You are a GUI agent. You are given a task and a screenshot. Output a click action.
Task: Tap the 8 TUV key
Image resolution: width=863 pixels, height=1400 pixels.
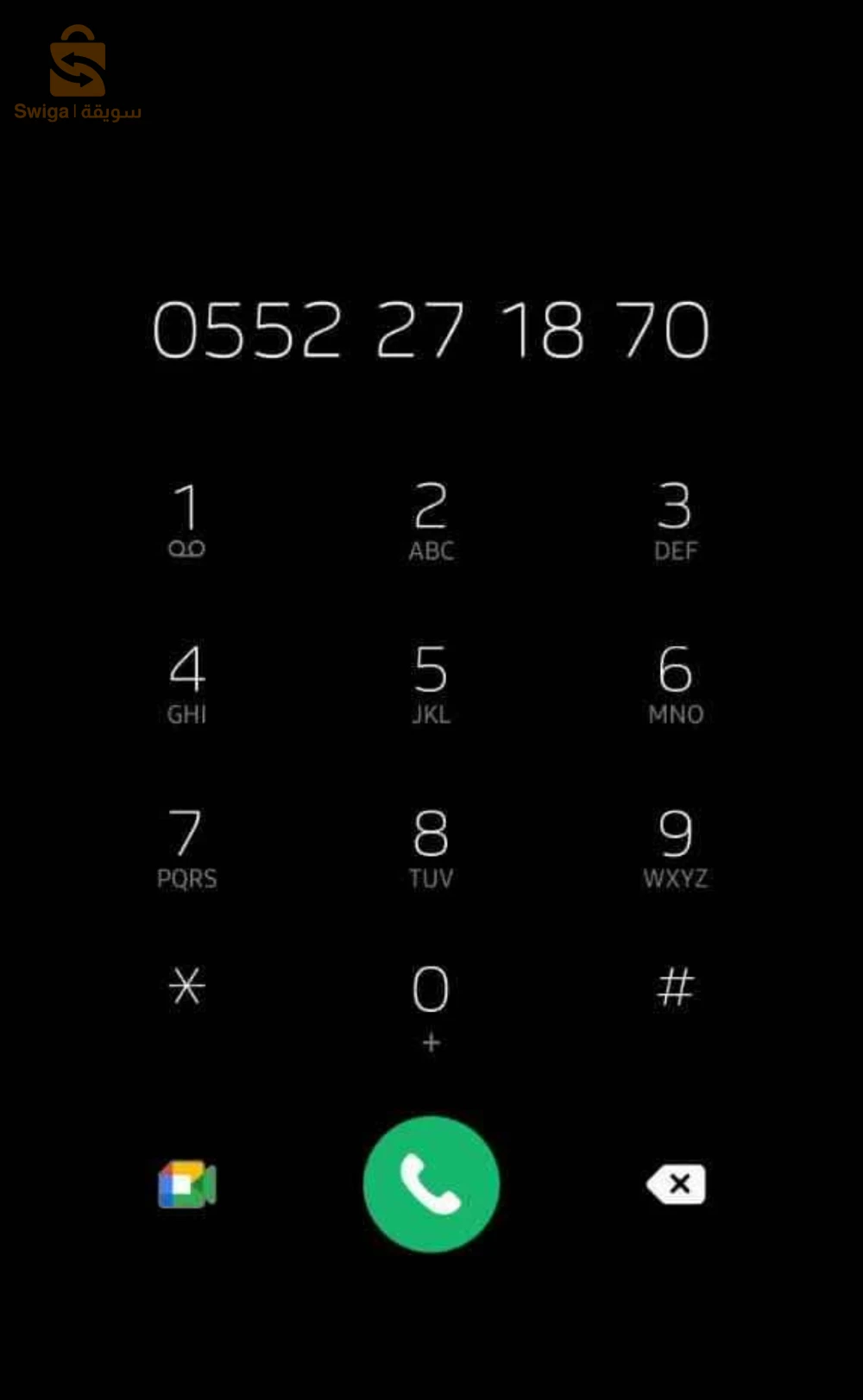431,847
